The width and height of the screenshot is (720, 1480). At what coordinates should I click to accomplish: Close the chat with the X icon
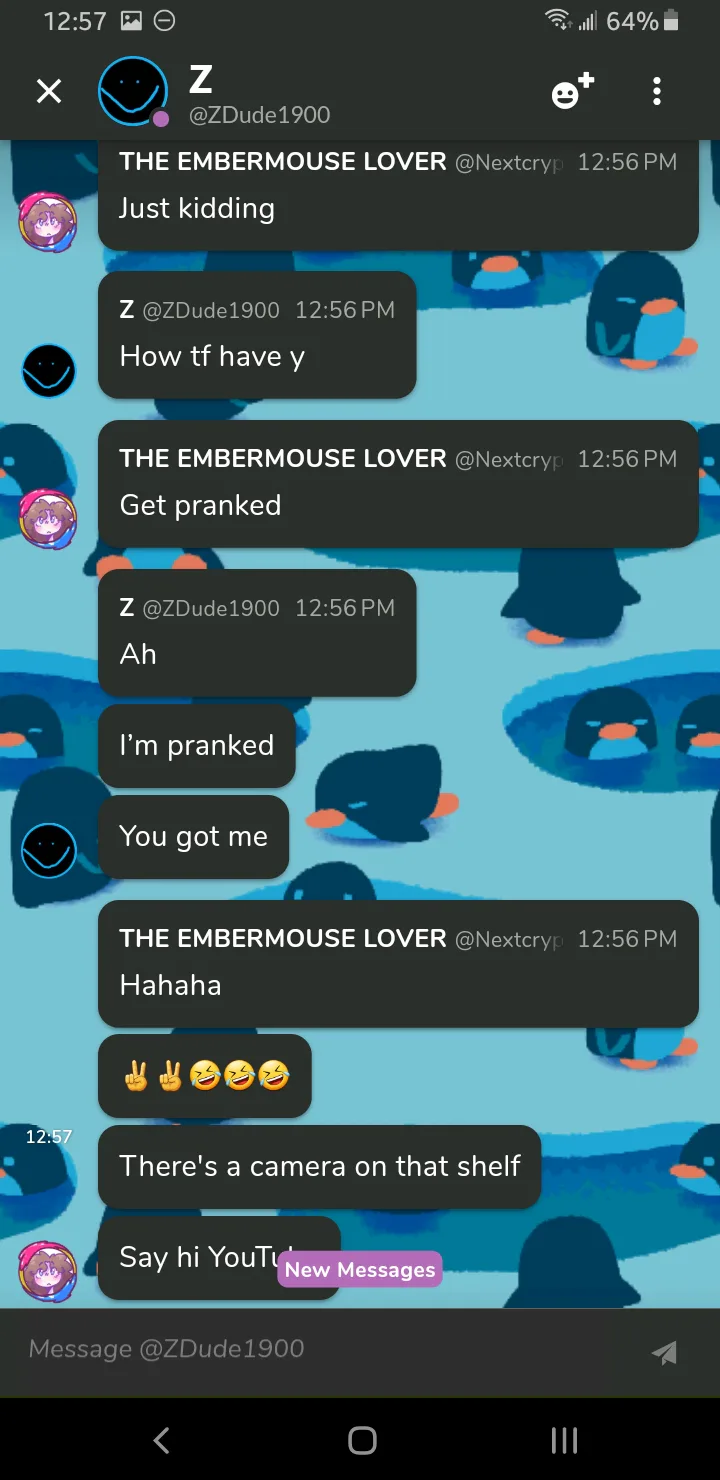click(48, 92)
